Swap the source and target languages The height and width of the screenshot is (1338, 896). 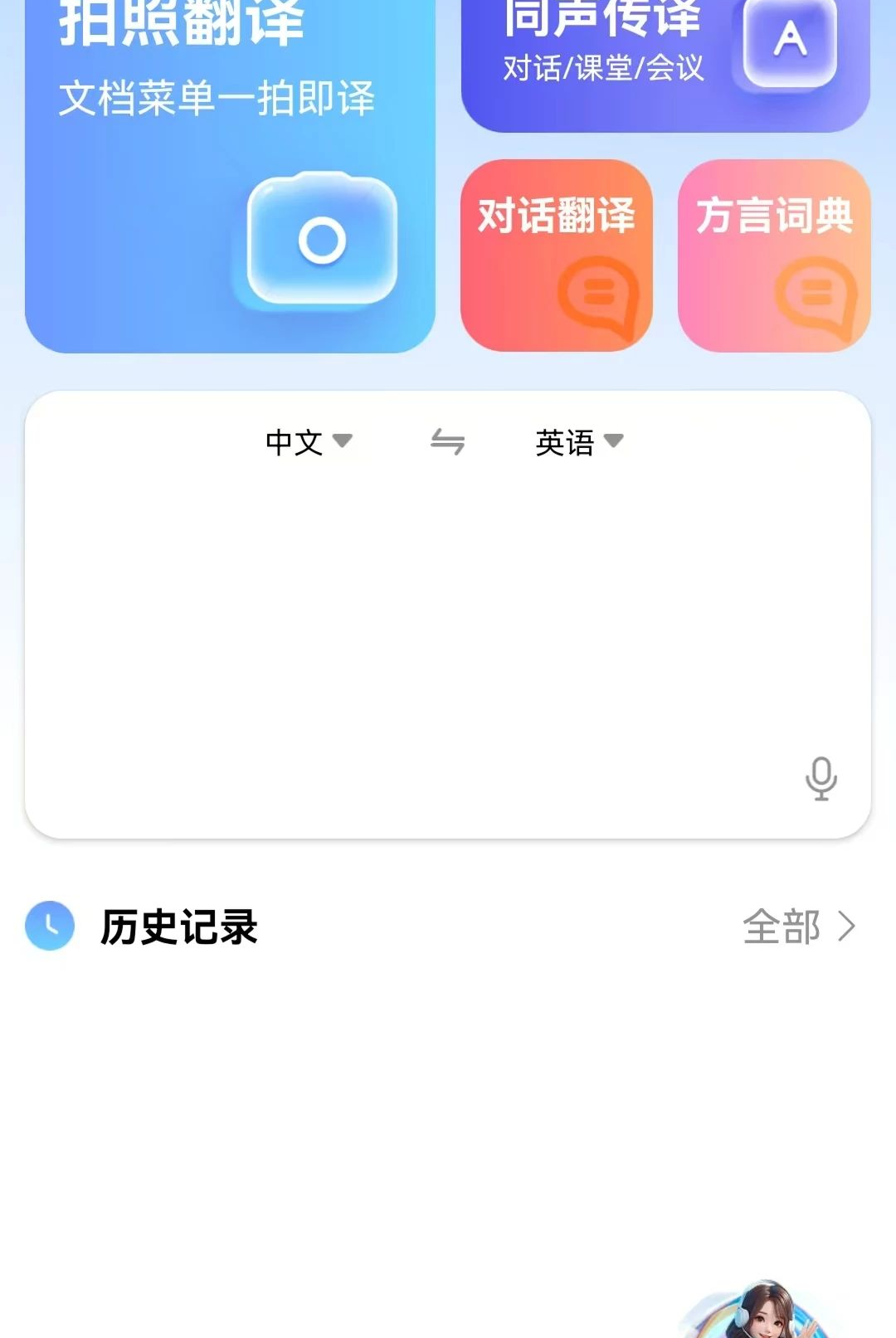[447, 441]
